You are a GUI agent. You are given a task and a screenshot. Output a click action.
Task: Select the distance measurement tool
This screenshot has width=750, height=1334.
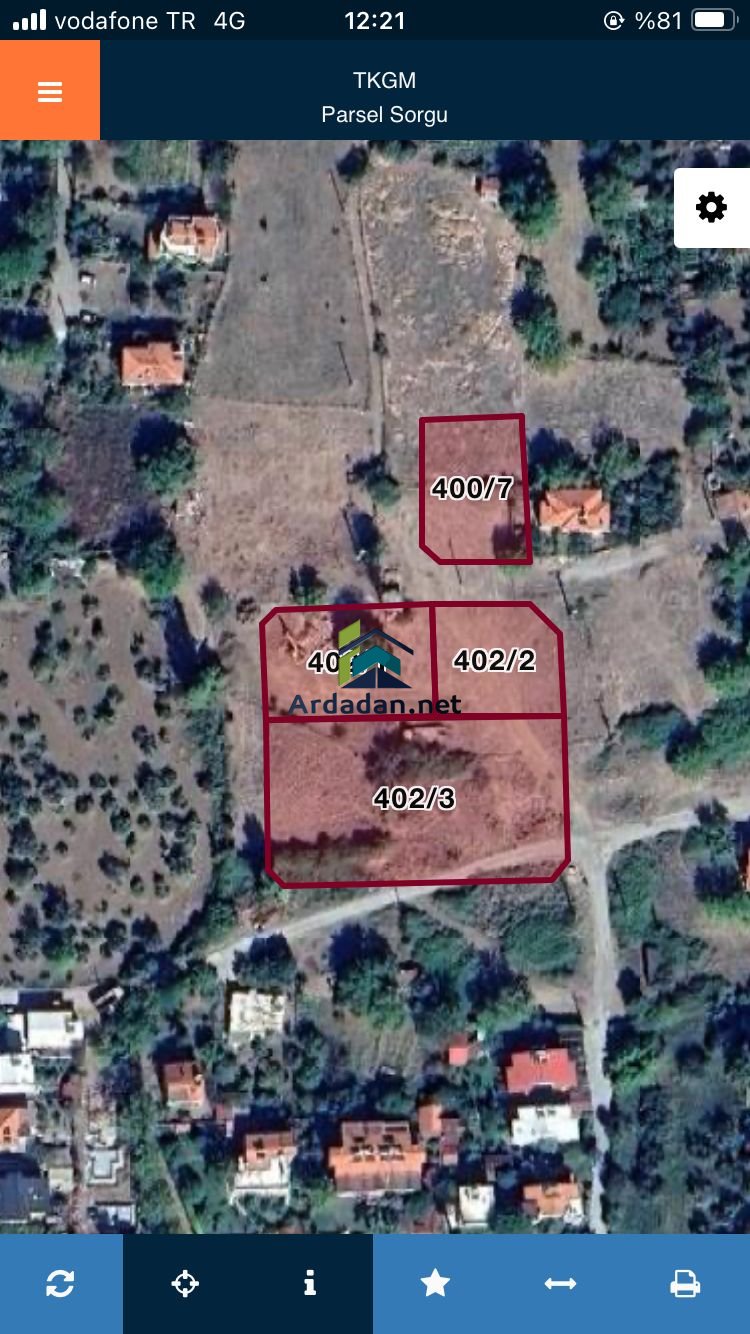(x=560, y=1283)
